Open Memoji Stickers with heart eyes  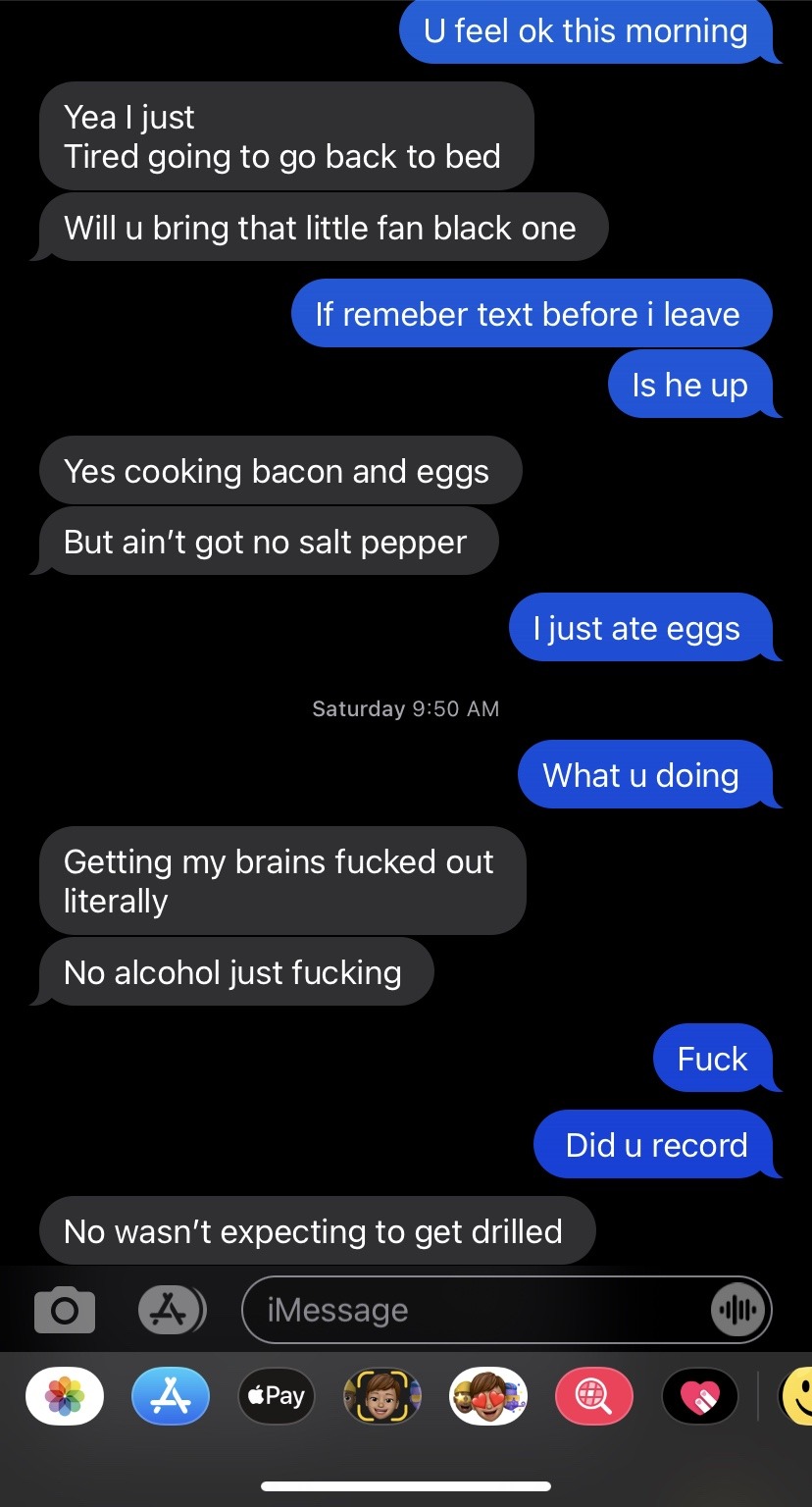coord(488,1395)
